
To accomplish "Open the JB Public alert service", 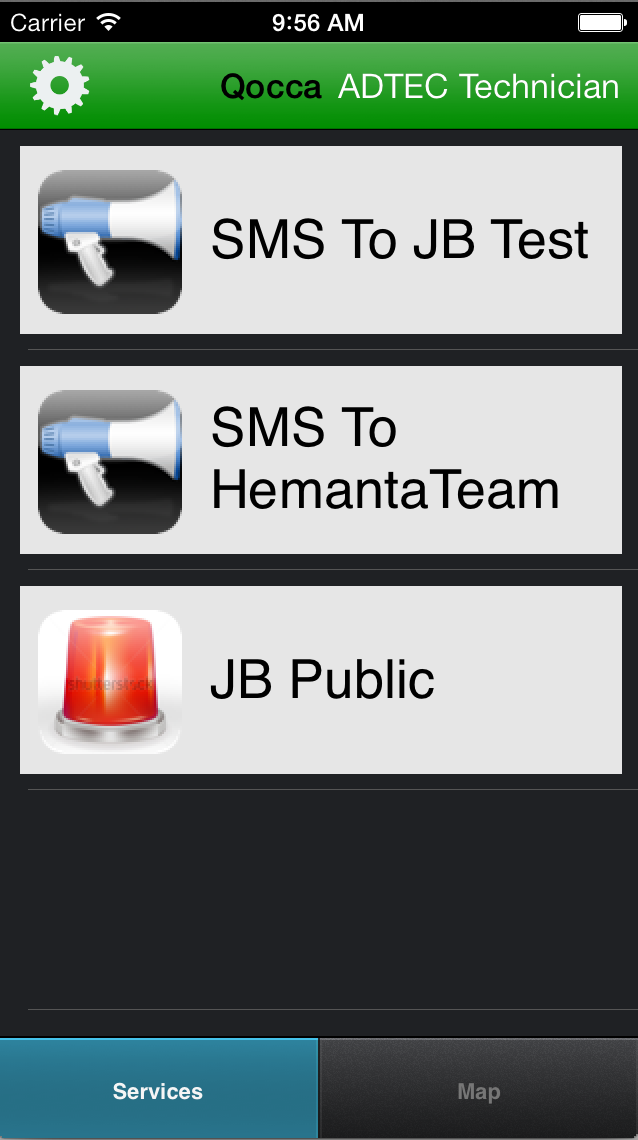I will 320,680.
